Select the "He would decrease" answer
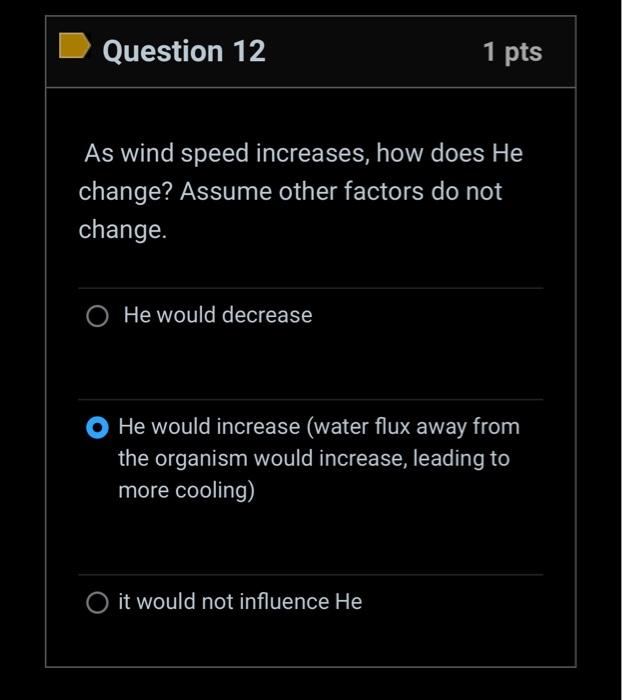 point(97,317)
